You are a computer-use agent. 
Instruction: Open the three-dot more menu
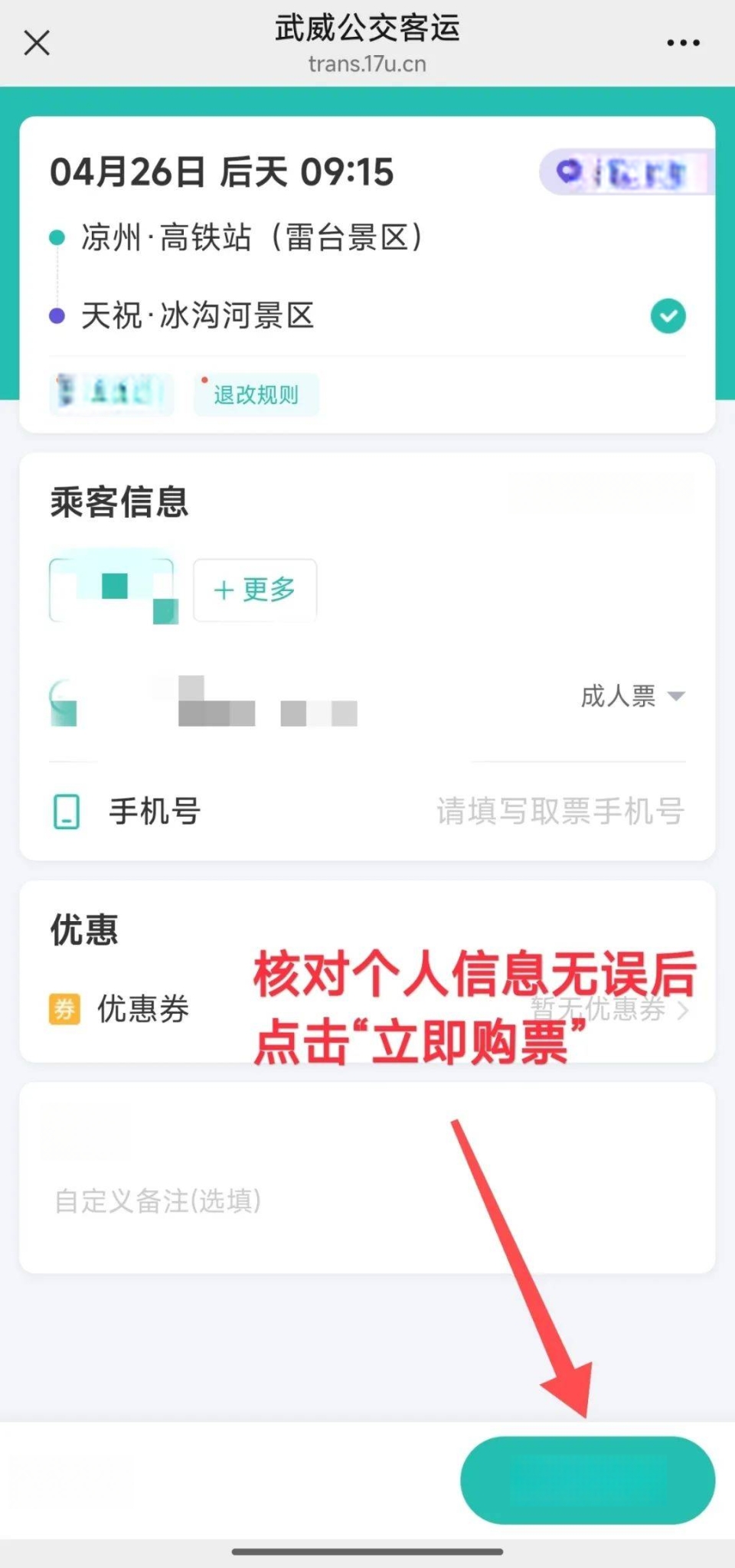point(683,43)
